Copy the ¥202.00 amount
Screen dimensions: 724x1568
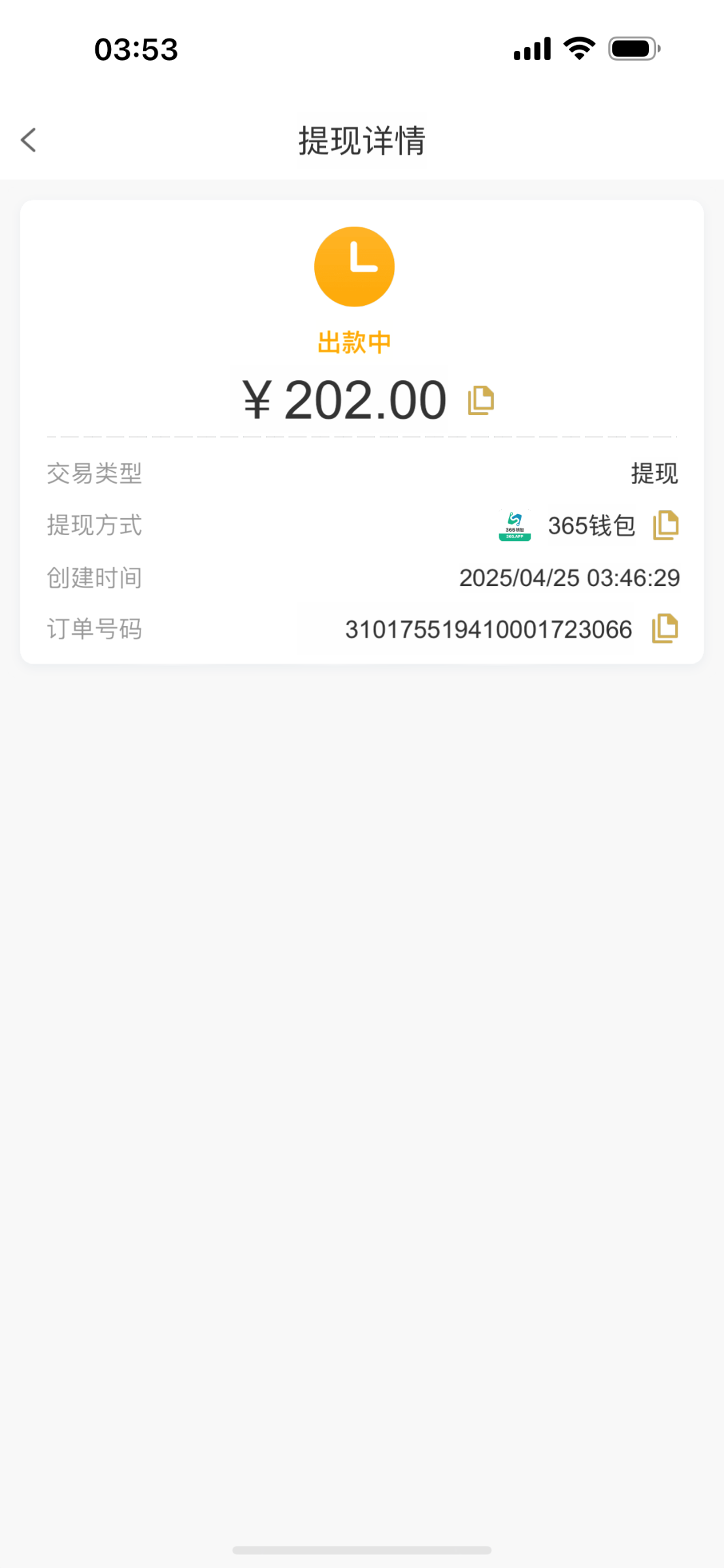click(x=481, y=400)
